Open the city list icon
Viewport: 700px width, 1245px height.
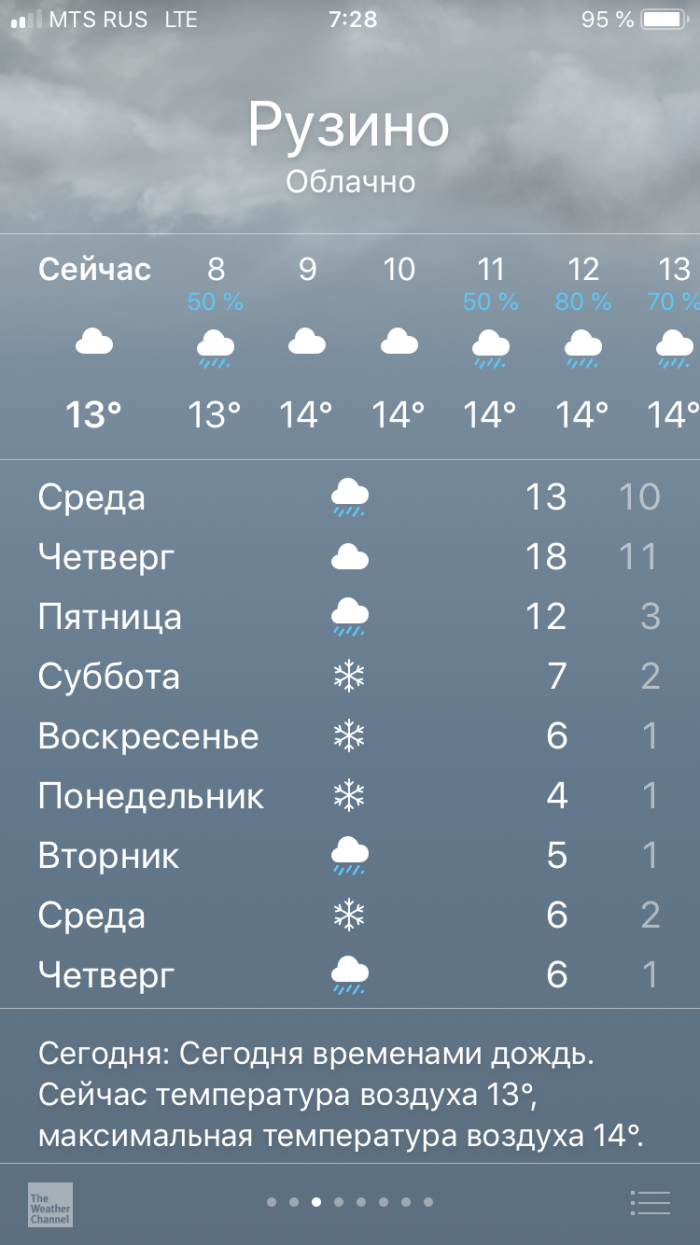coord(650,1202)
